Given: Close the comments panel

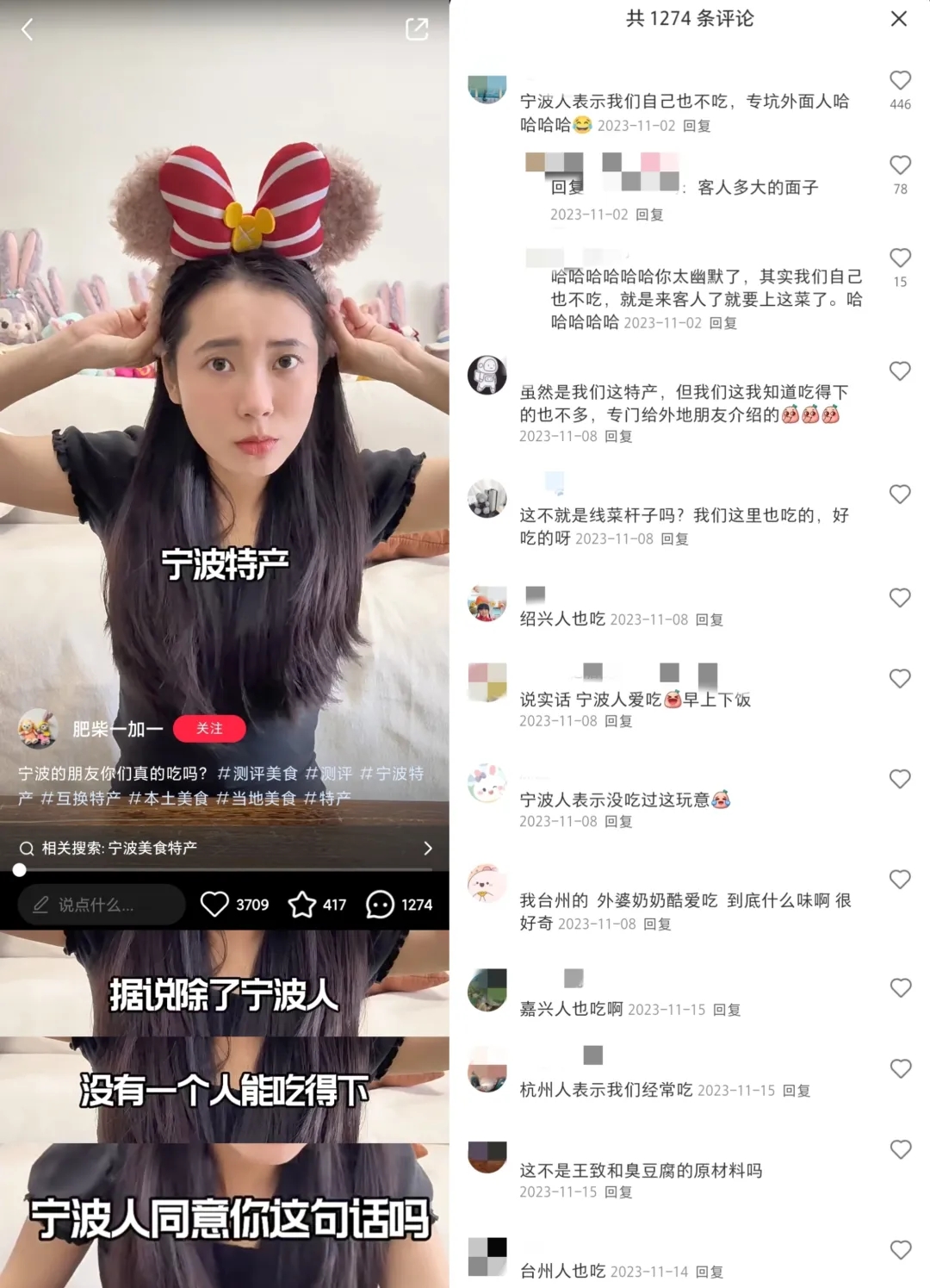Looking at the screenshot, I should (898, 19).
